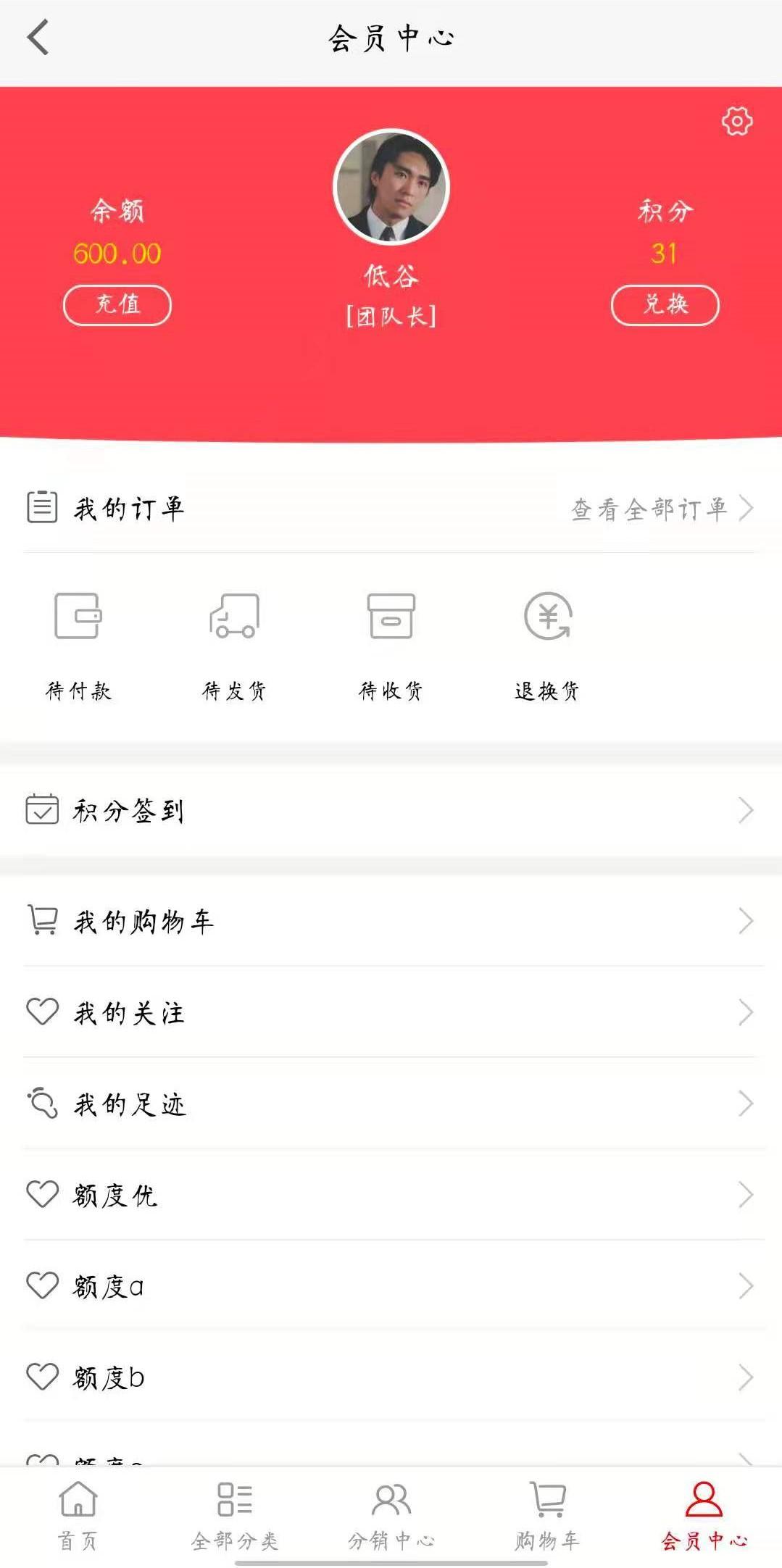
Task: Go back using the top-left arrow
Action: pos(38,37)
